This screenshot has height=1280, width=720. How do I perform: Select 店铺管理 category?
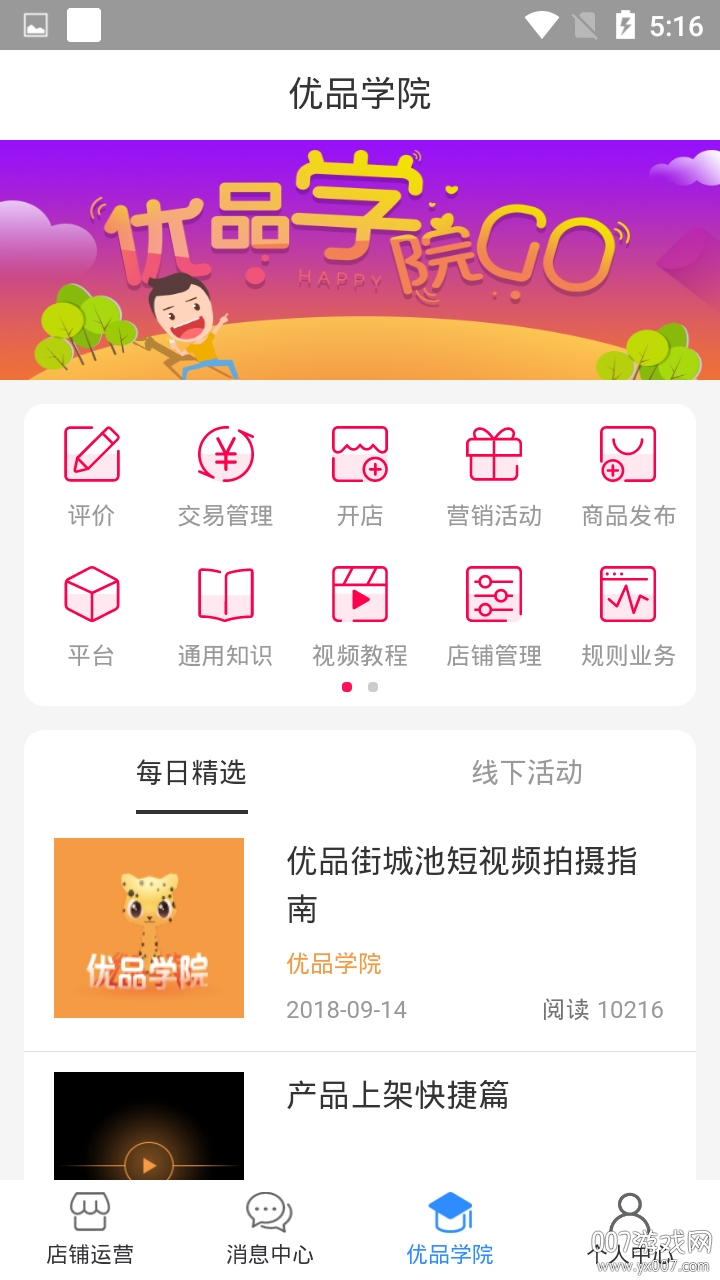494,616
